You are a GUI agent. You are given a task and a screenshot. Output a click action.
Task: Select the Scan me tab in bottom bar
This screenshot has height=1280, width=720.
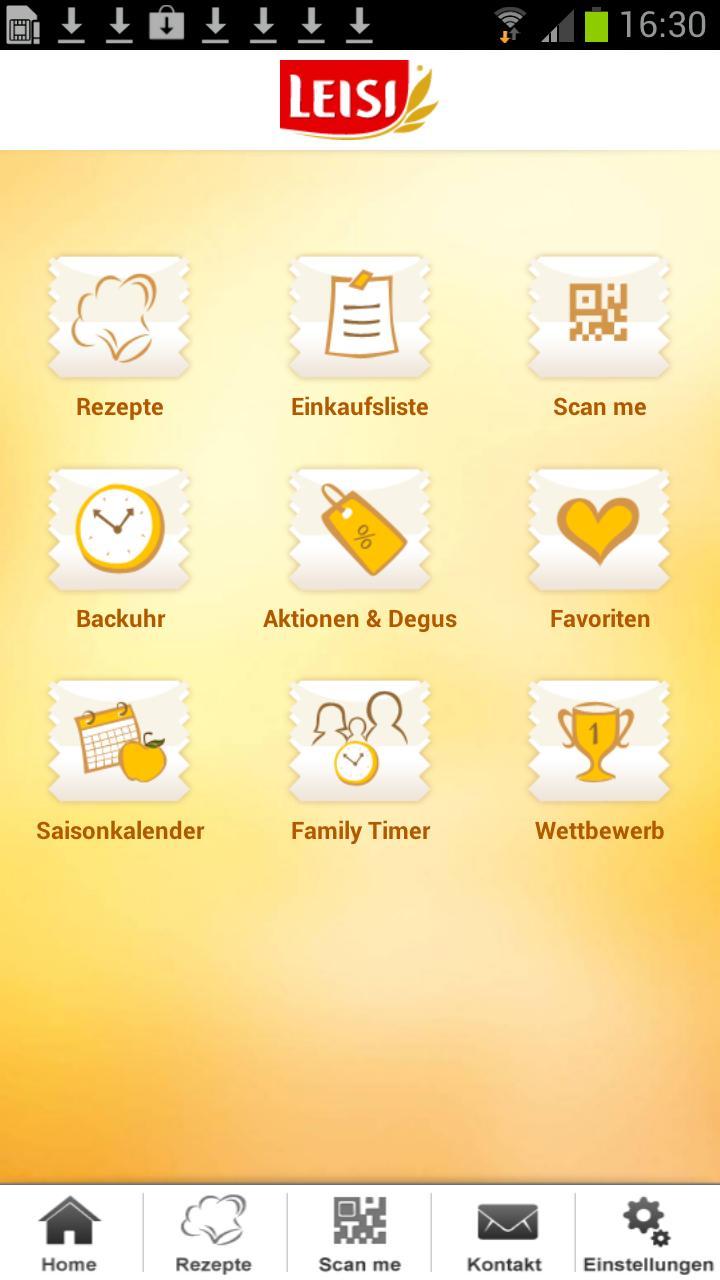click(x=359, y=1234)
